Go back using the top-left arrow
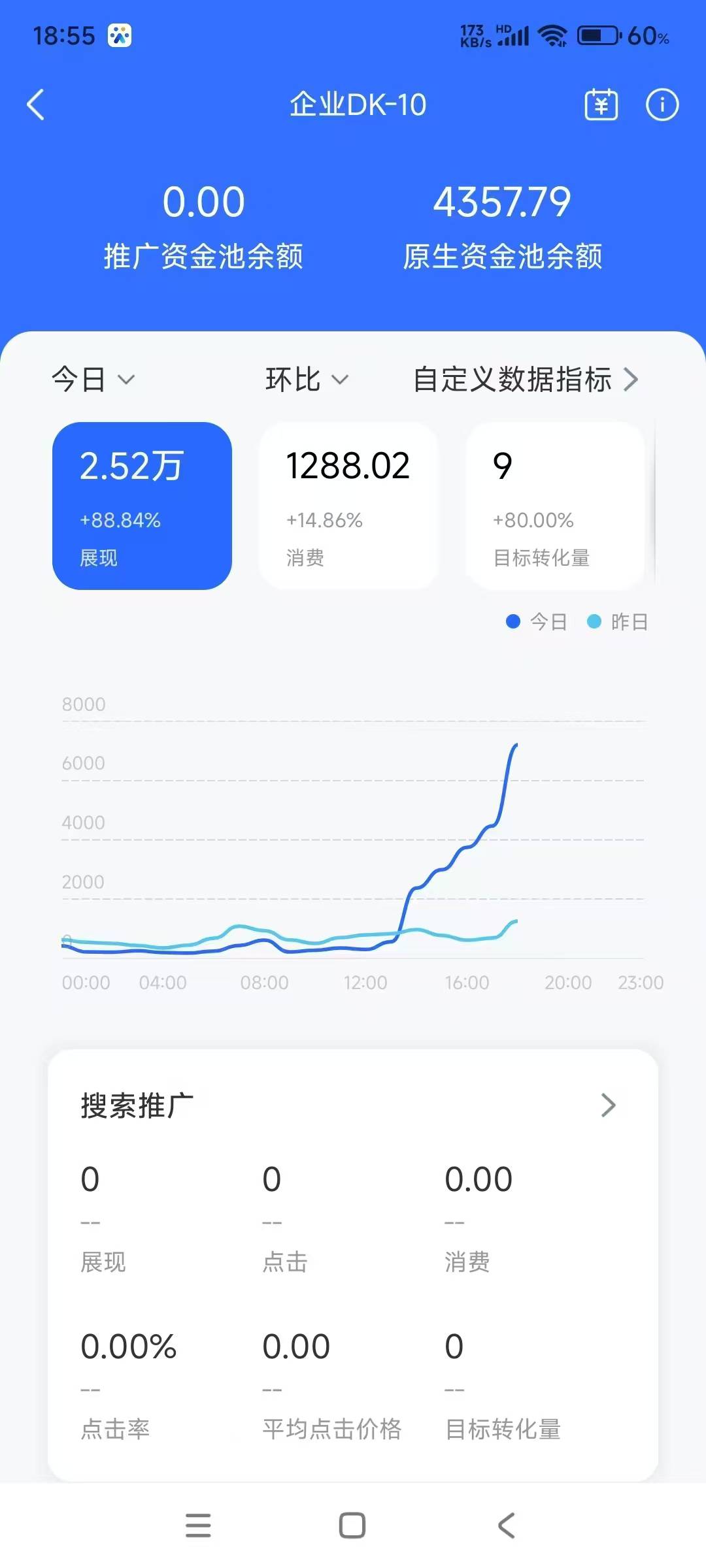706x1568 pixels. [x=36, y=105]
